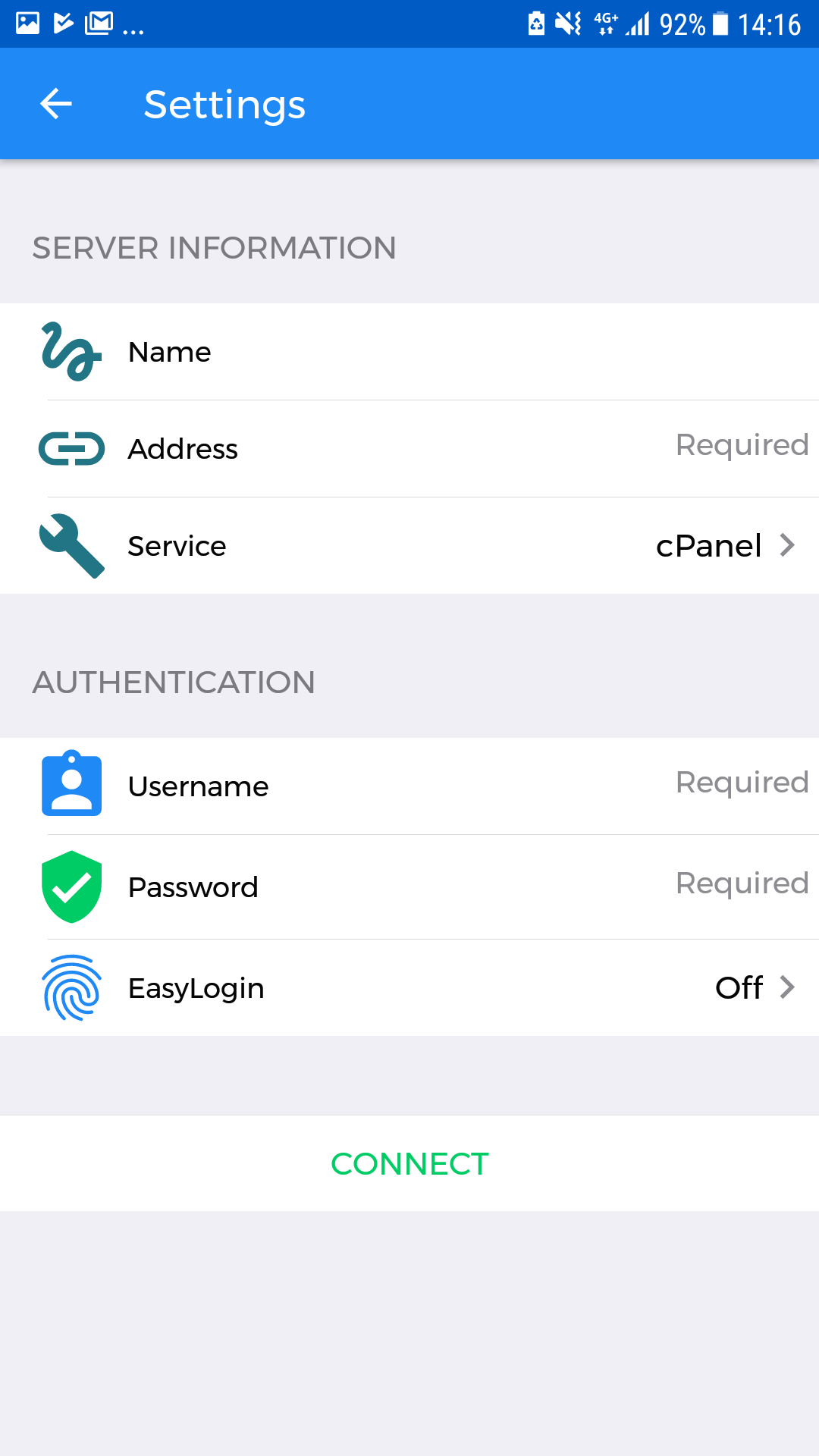Image resolution: width=819 pixels, height=1456 pixels.
Task: Tap the server Name field
Action: 409,352
